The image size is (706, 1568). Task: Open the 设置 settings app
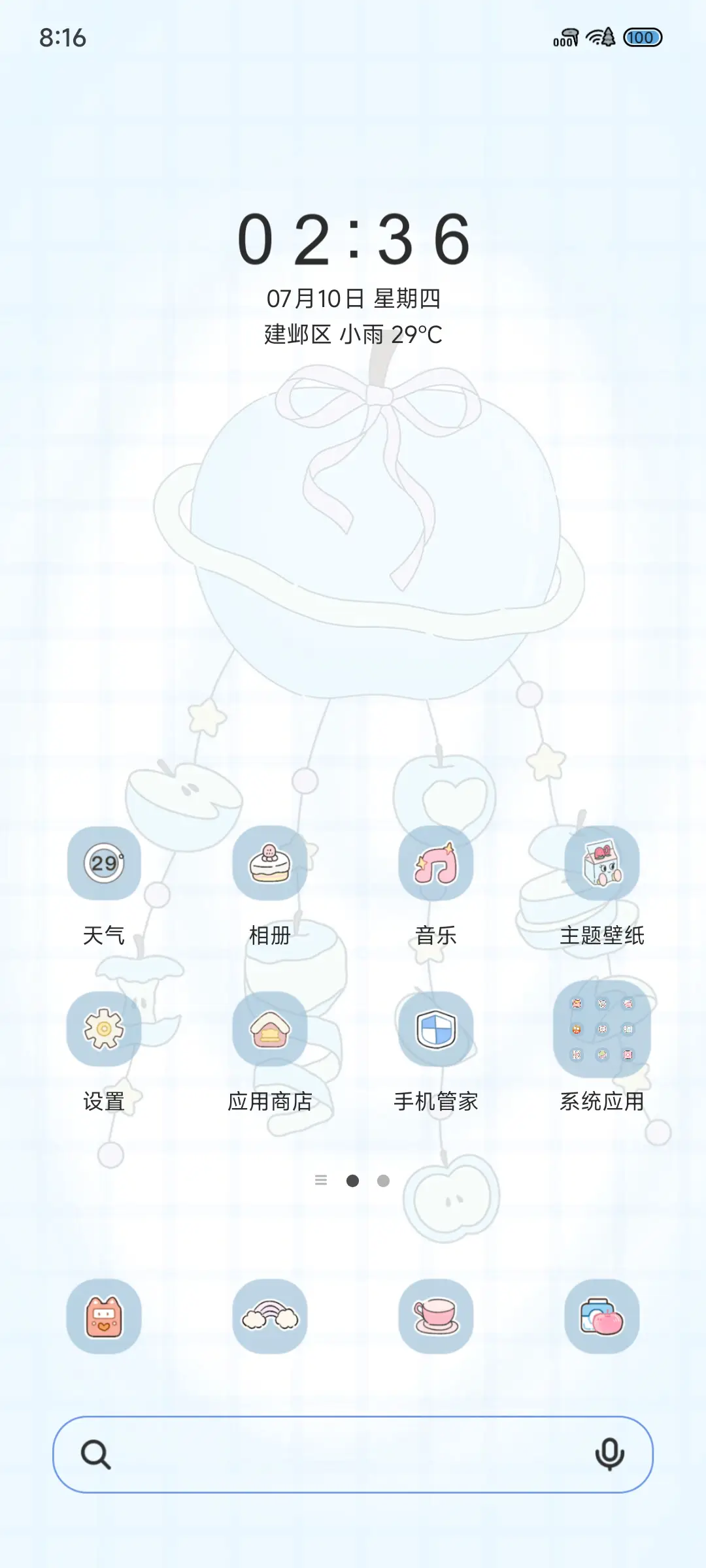pyautogui.click(x=103, y=1029)
